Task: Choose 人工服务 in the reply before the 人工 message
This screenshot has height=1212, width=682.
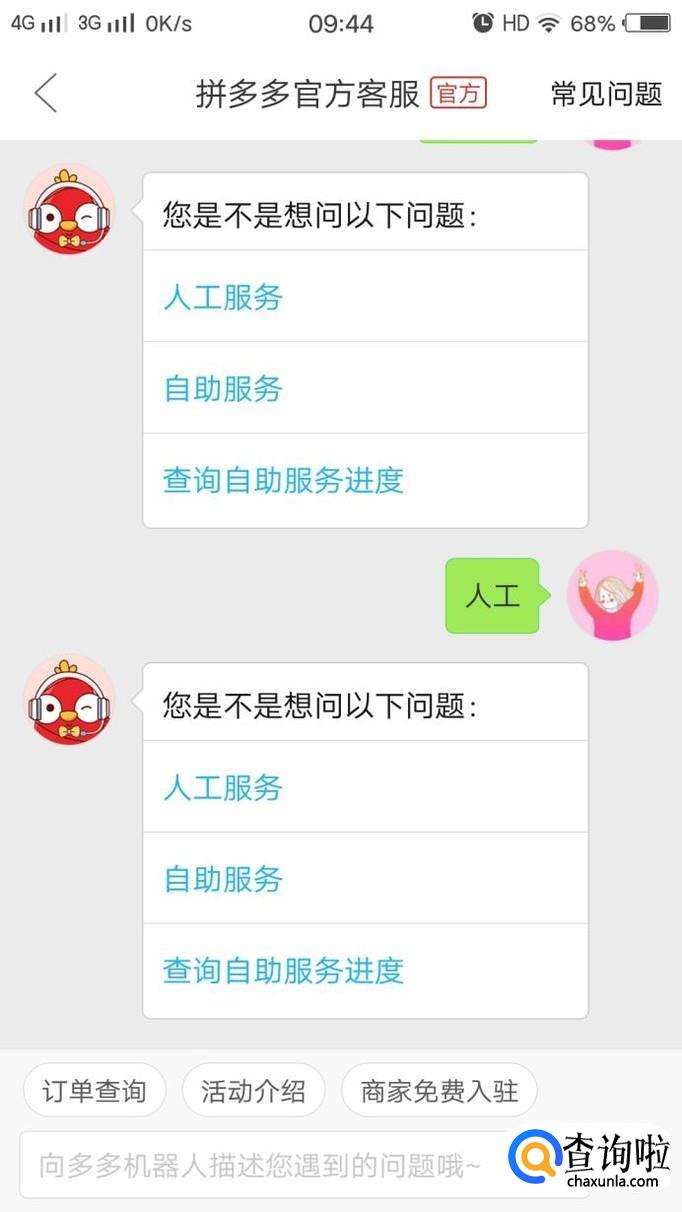Action: tap(223, 297)
